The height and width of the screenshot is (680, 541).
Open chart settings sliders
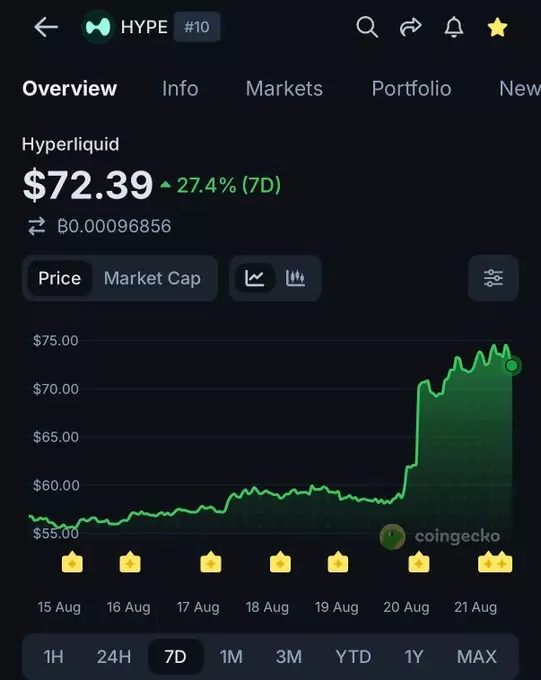coord(493,278)
